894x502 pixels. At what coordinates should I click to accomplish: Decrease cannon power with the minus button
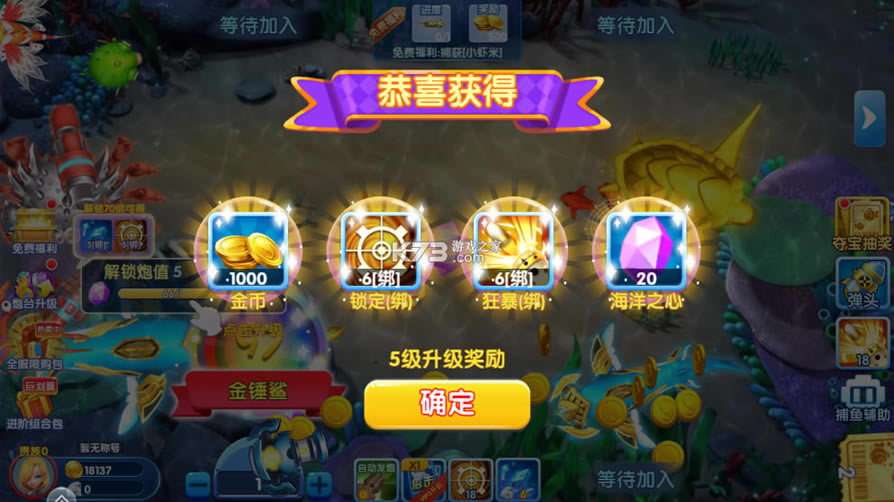point(197,484)
